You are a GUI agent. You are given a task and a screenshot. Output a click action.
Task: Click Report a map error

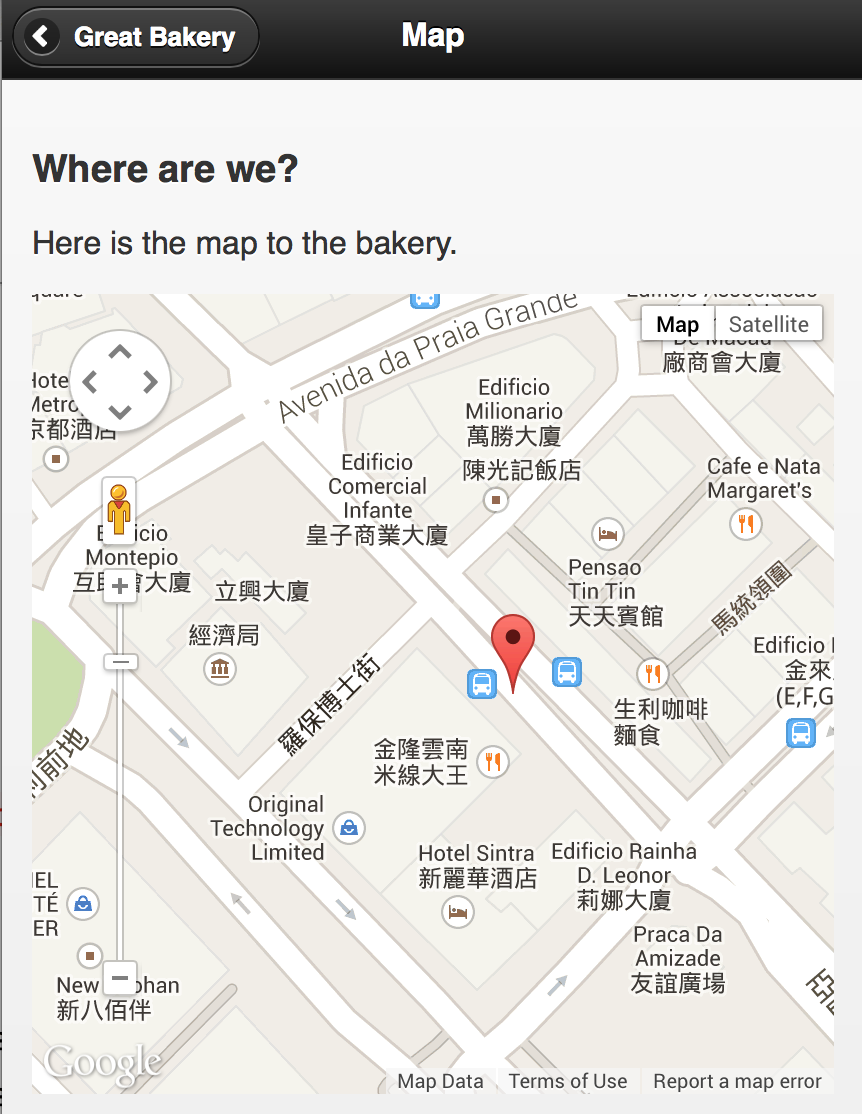pyautogui.click(x=737, y=1081)
